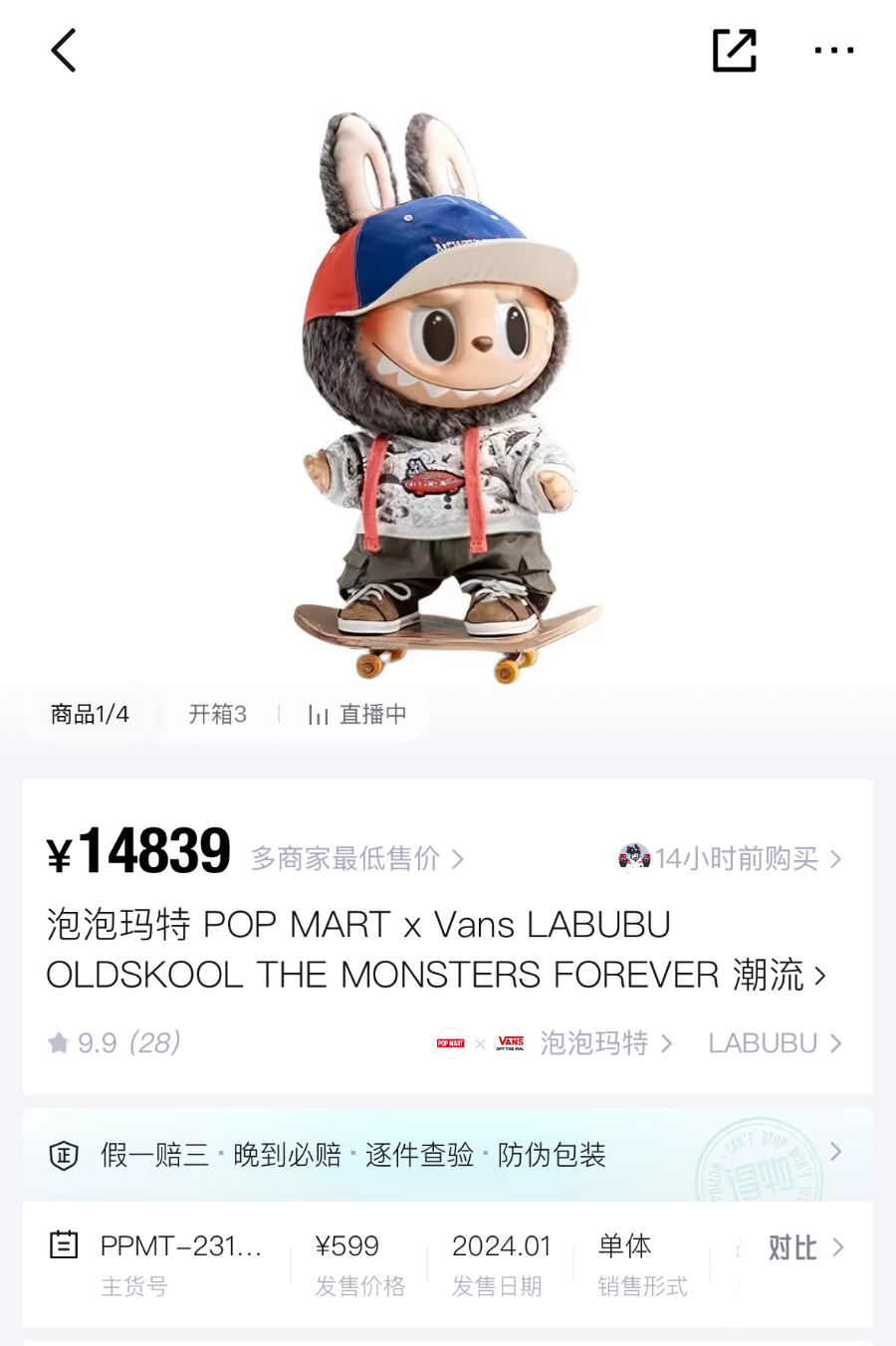Click the buyer avatar beside 14小时前购买

(x=634, y=857)
